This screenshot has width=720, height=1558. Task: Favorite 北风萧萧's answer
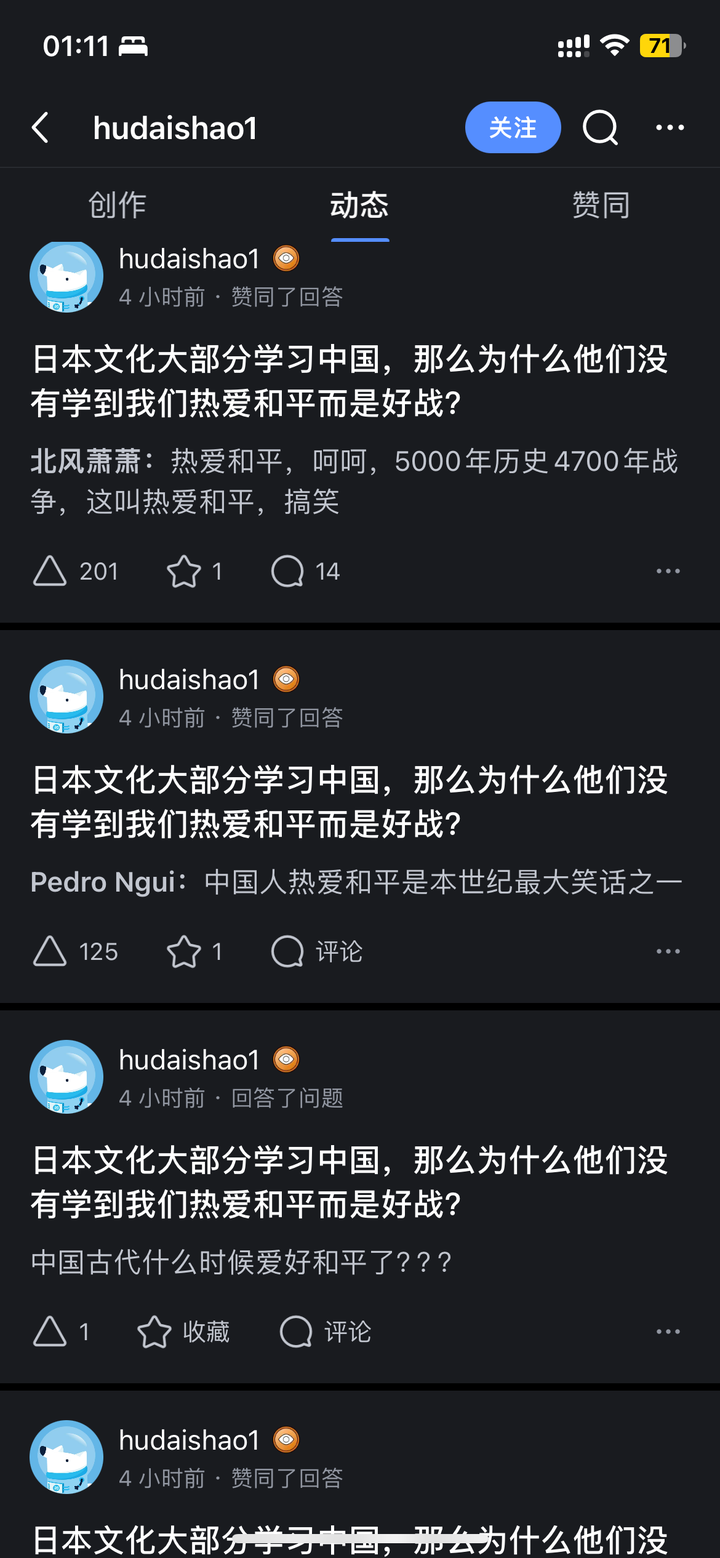pos(194,571)
